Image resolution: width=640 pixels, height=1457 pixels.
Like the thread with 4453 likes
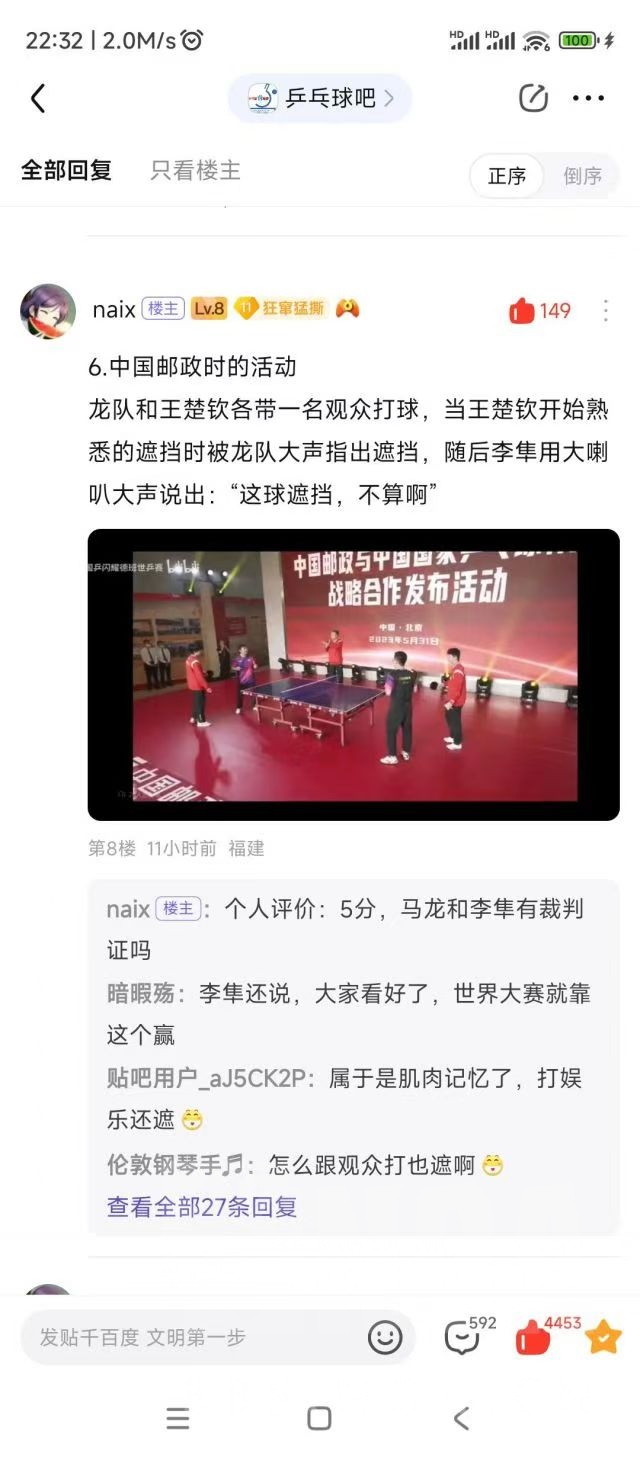534,1338
